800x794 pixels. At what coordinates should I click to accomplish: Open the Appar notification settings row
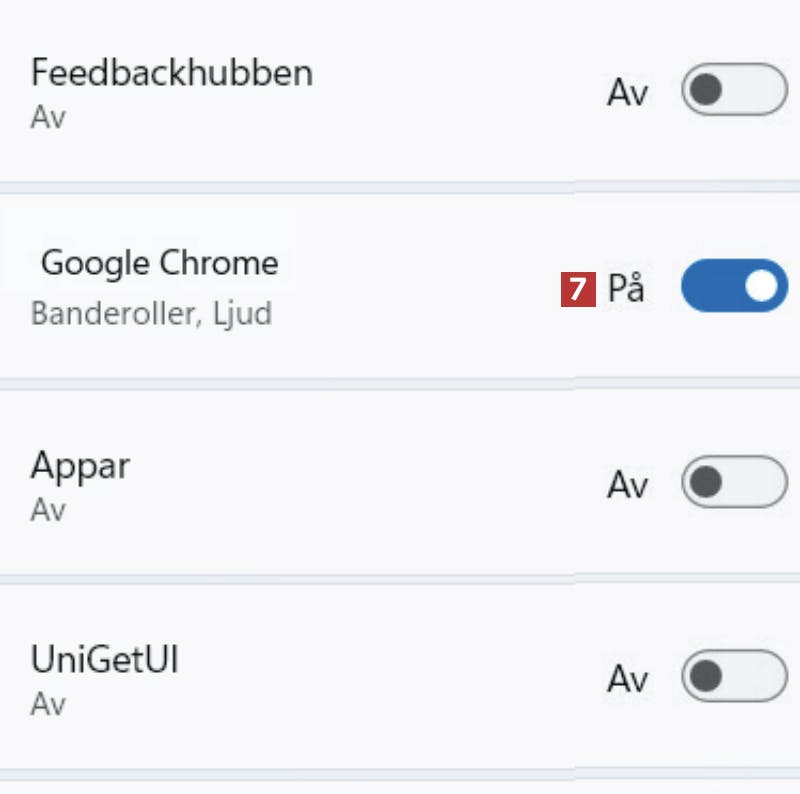pos(300,484)
